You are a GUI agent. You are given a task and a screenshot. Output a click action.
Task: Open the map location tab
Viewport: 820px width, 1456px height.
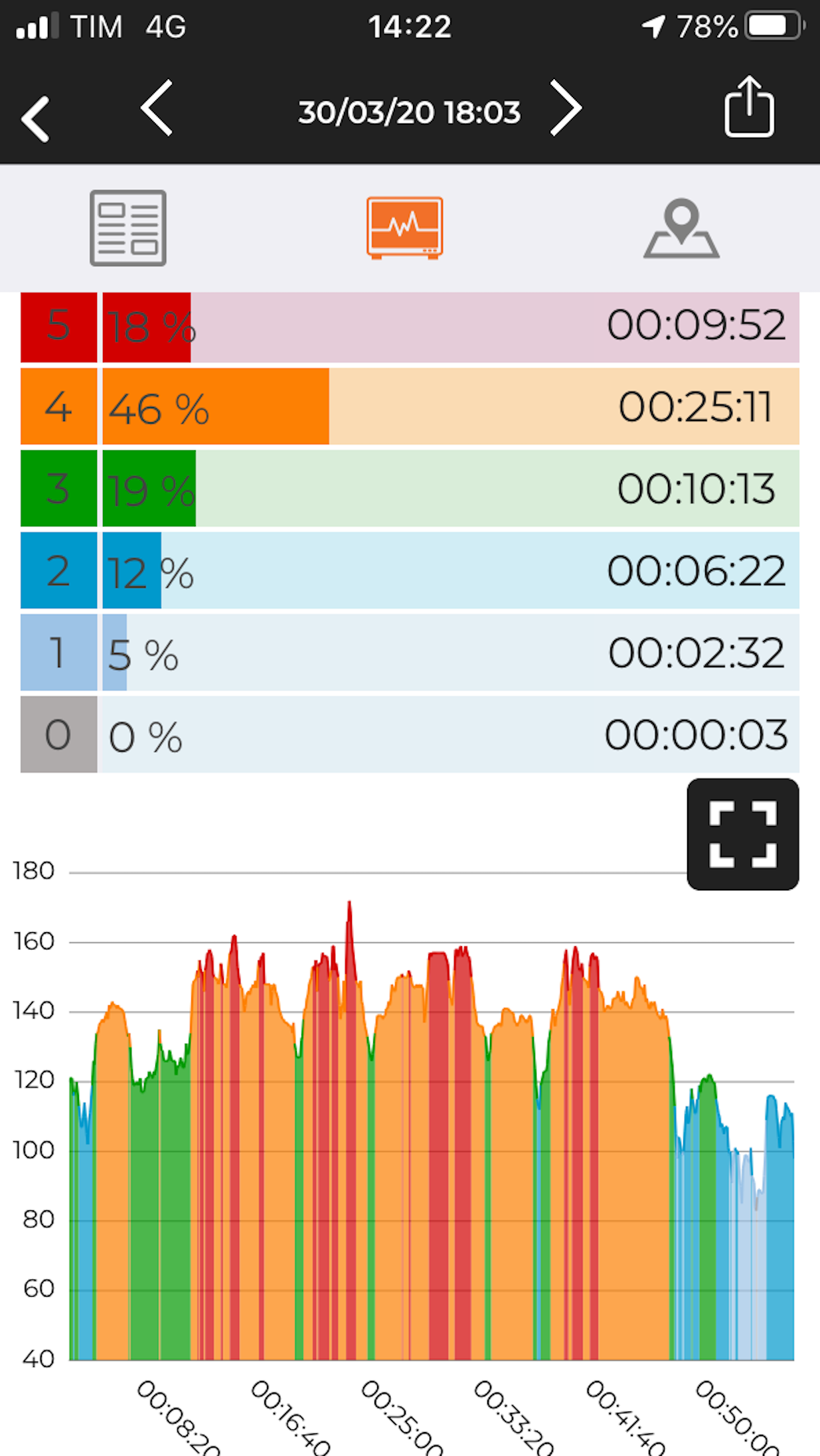(x=681, y=228)
